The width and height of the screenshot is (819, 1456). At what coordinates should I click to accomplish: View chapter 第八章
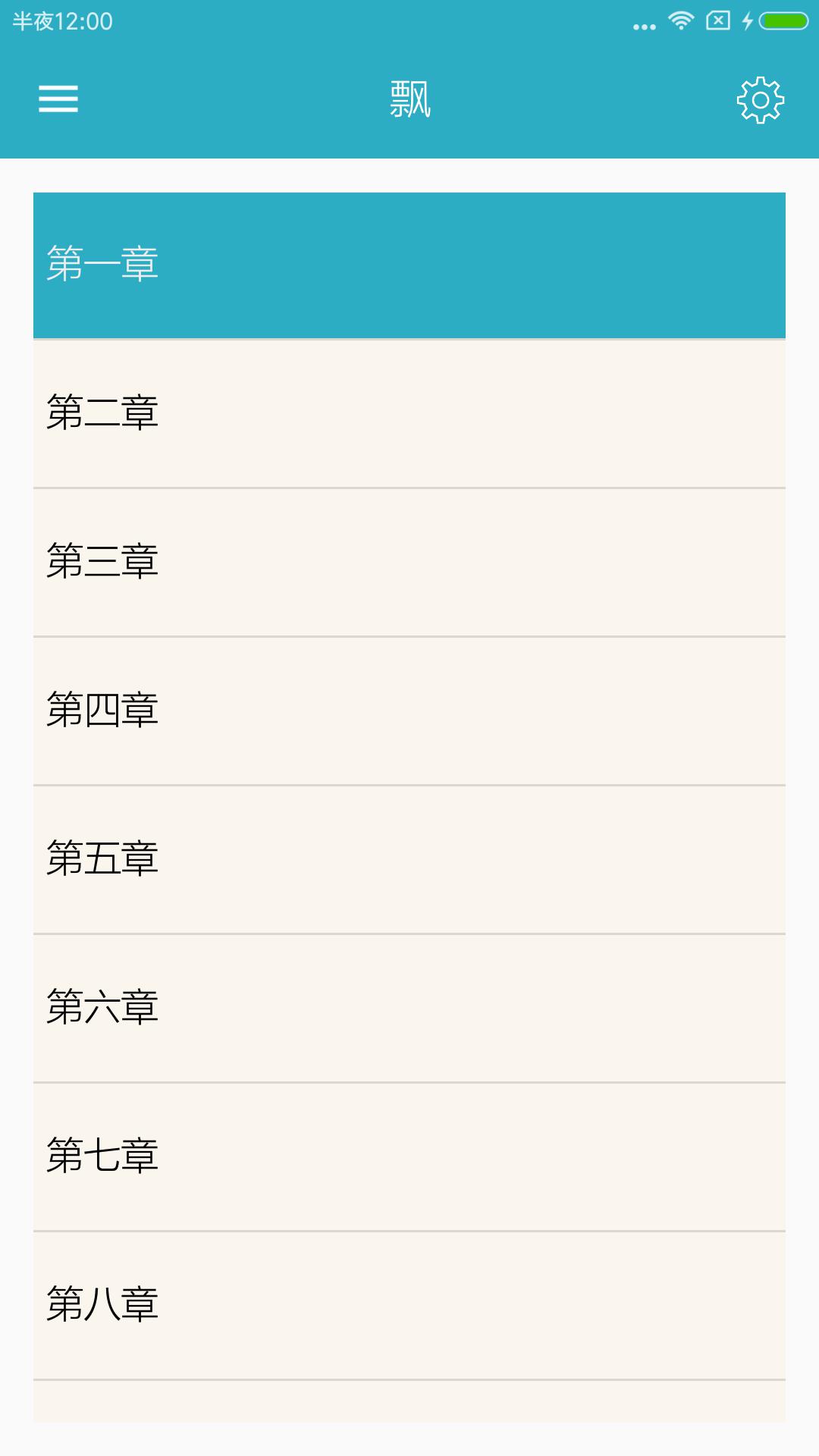(409, 1305)
